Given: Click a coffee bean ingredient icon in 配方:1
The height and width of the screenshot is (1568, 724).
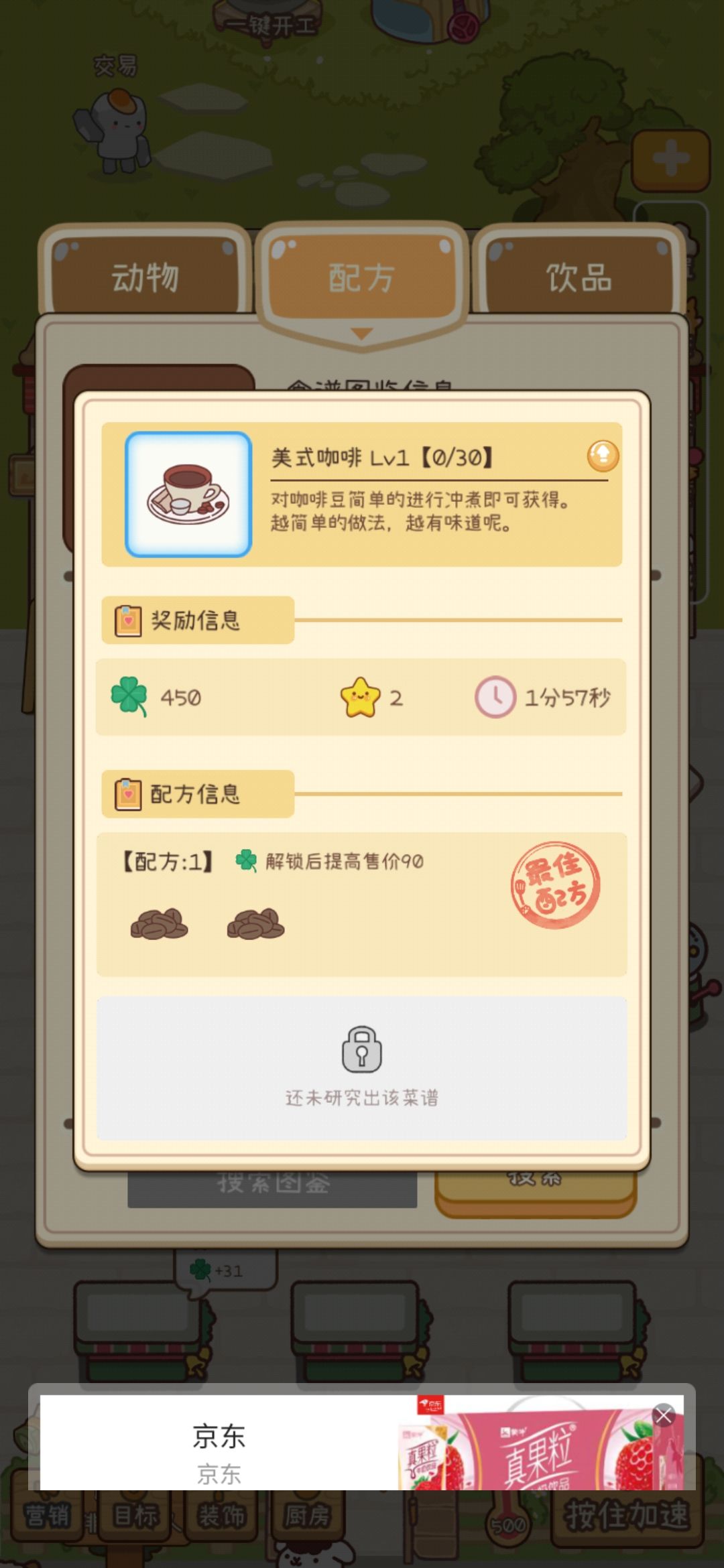Looking at the screenshot, I should tap(158, 925).
